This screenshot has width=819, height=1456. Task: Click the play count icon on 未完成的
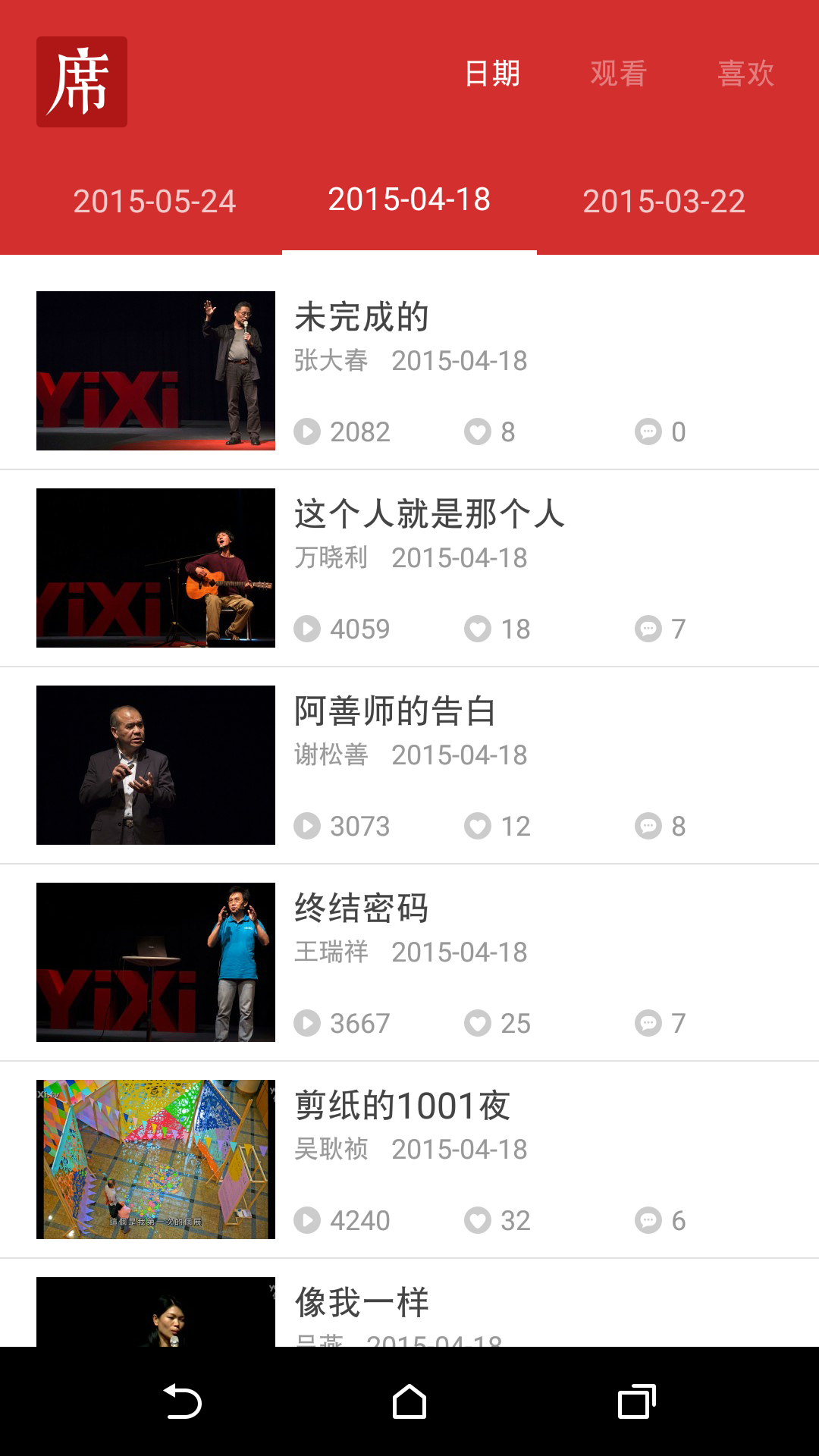click(x=306, y=431)
